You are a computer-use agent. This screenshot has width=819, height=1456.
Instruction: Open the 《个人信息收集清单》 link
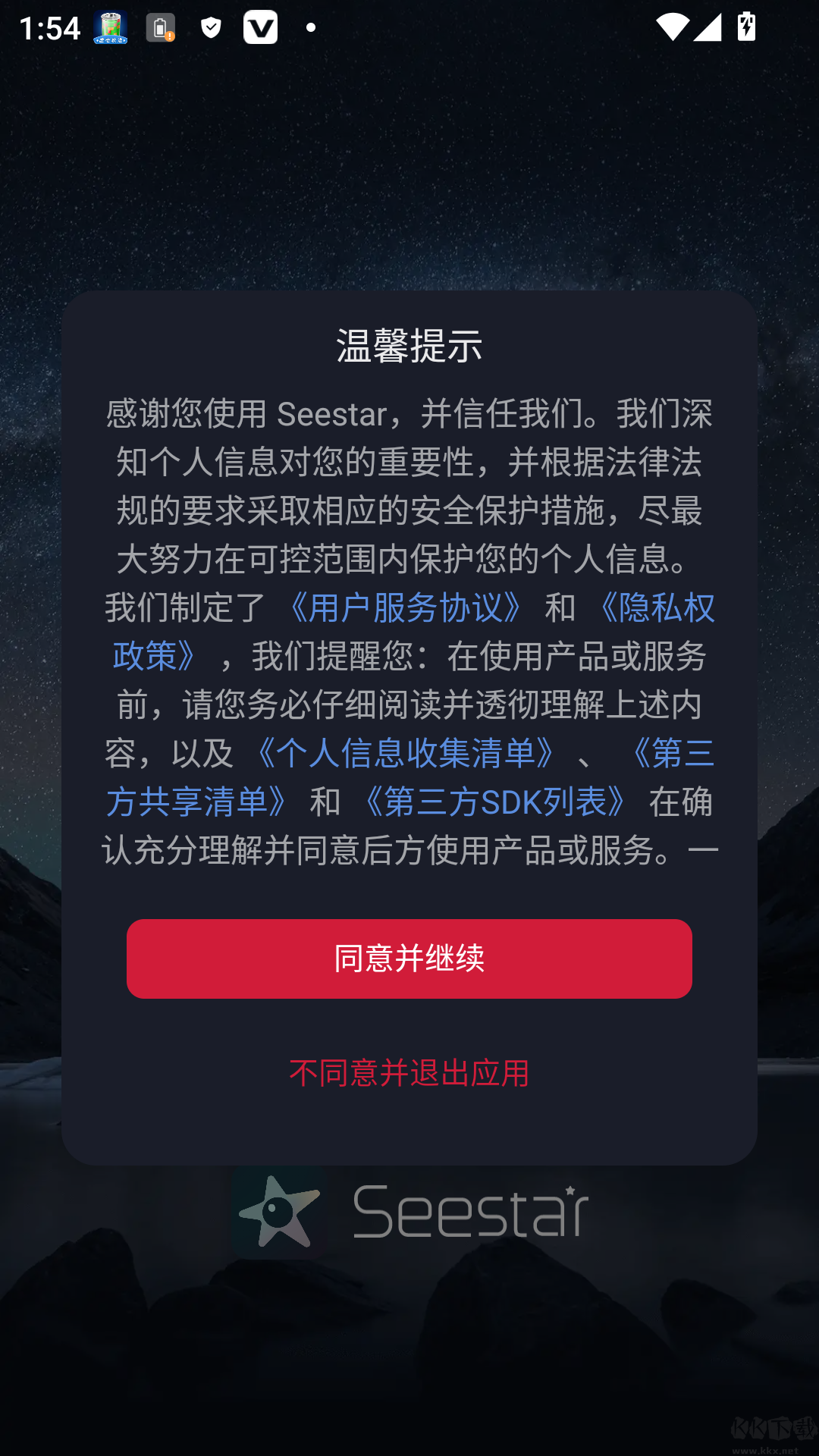(405, 754)
